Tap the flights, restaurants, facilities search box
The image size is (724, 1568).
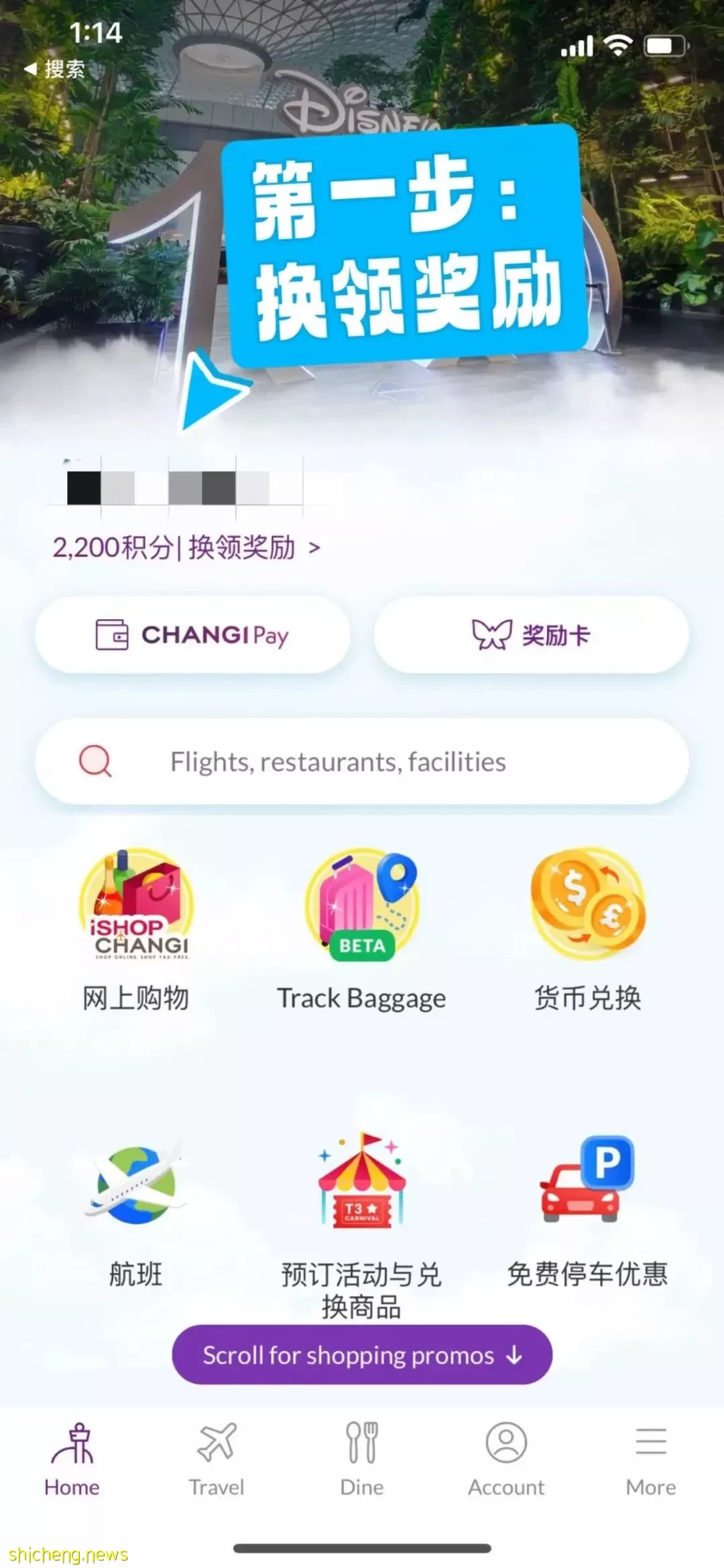[362, 762]
